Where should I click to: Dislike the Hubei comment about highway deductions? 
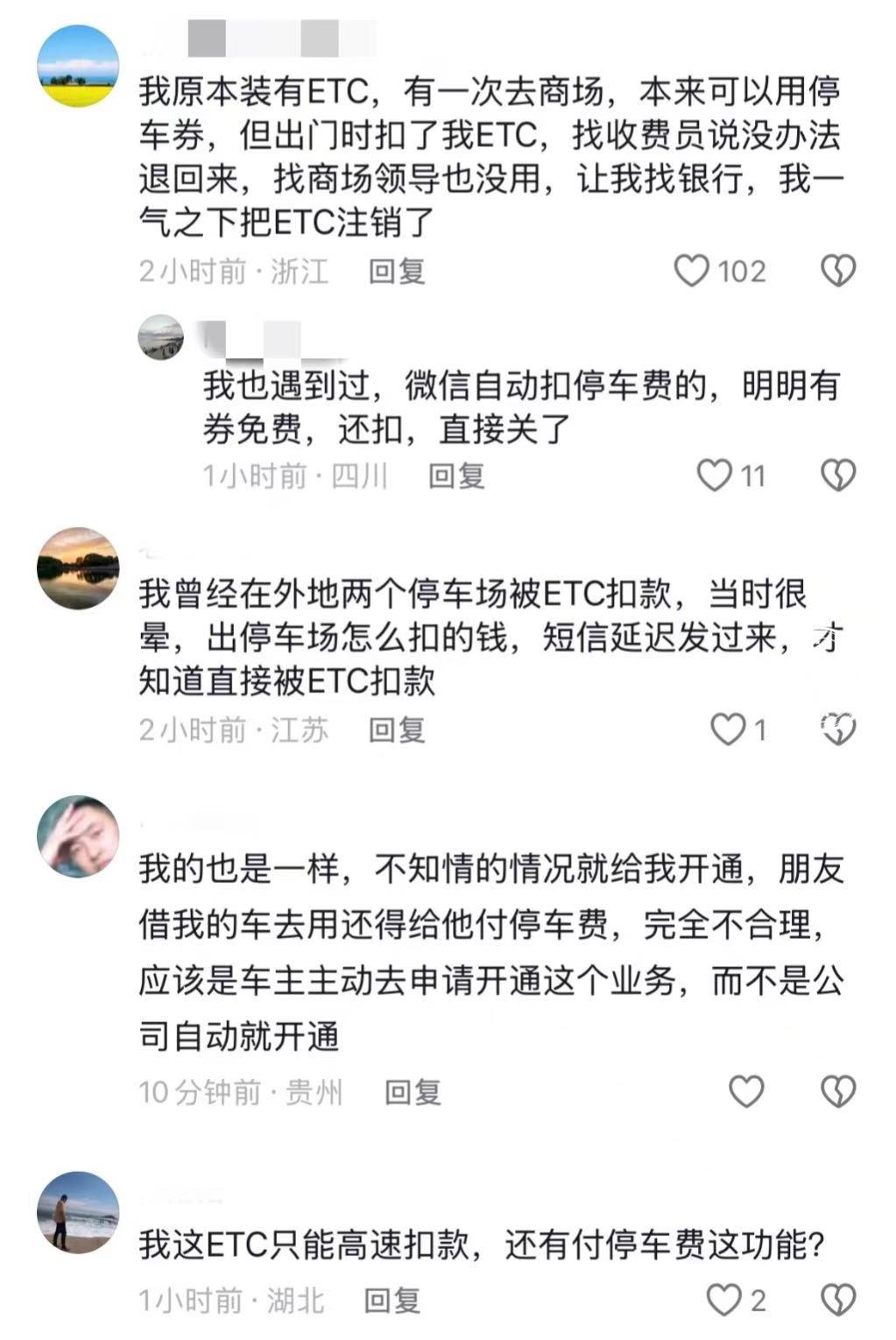pos(837,1300)
